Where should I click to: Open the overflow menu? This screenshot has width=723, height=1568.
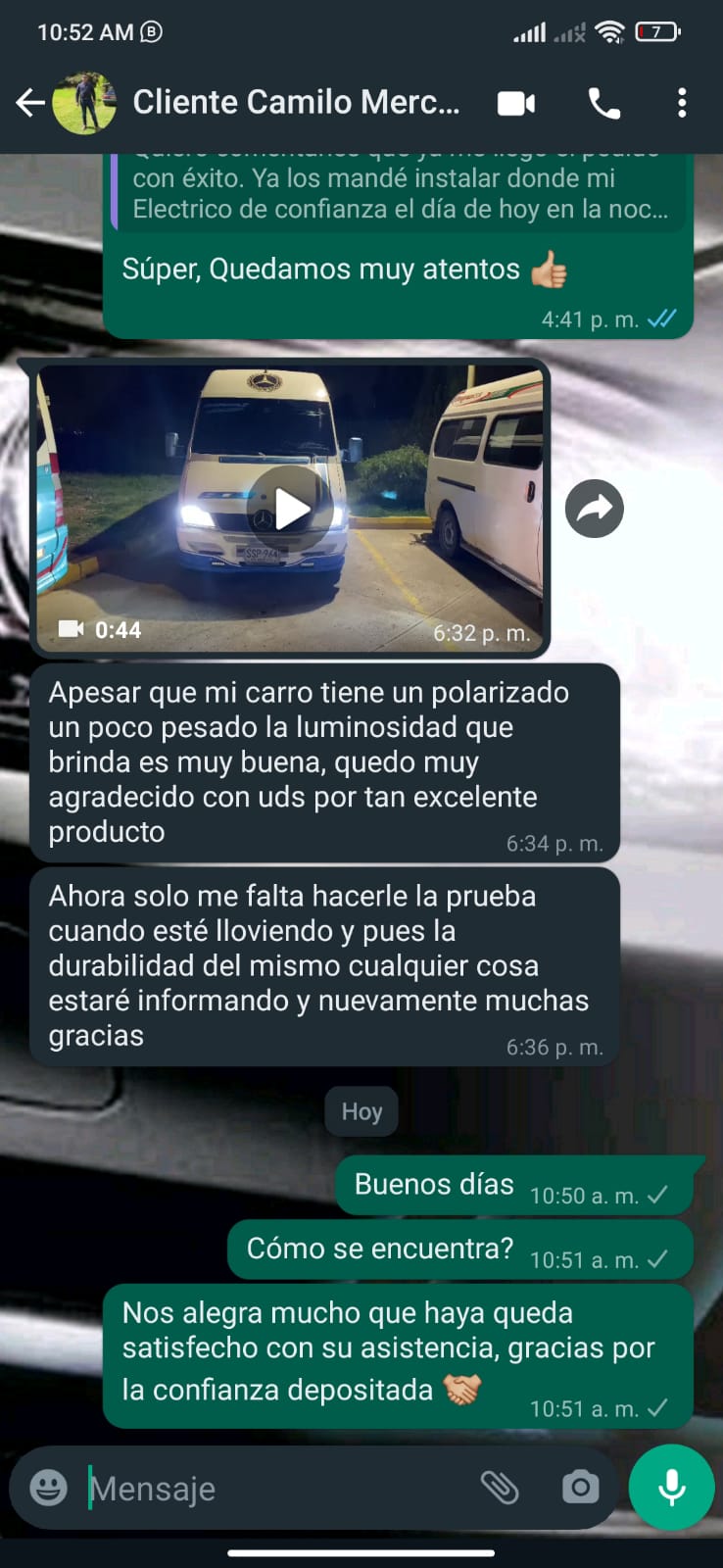tap(682, 103)
